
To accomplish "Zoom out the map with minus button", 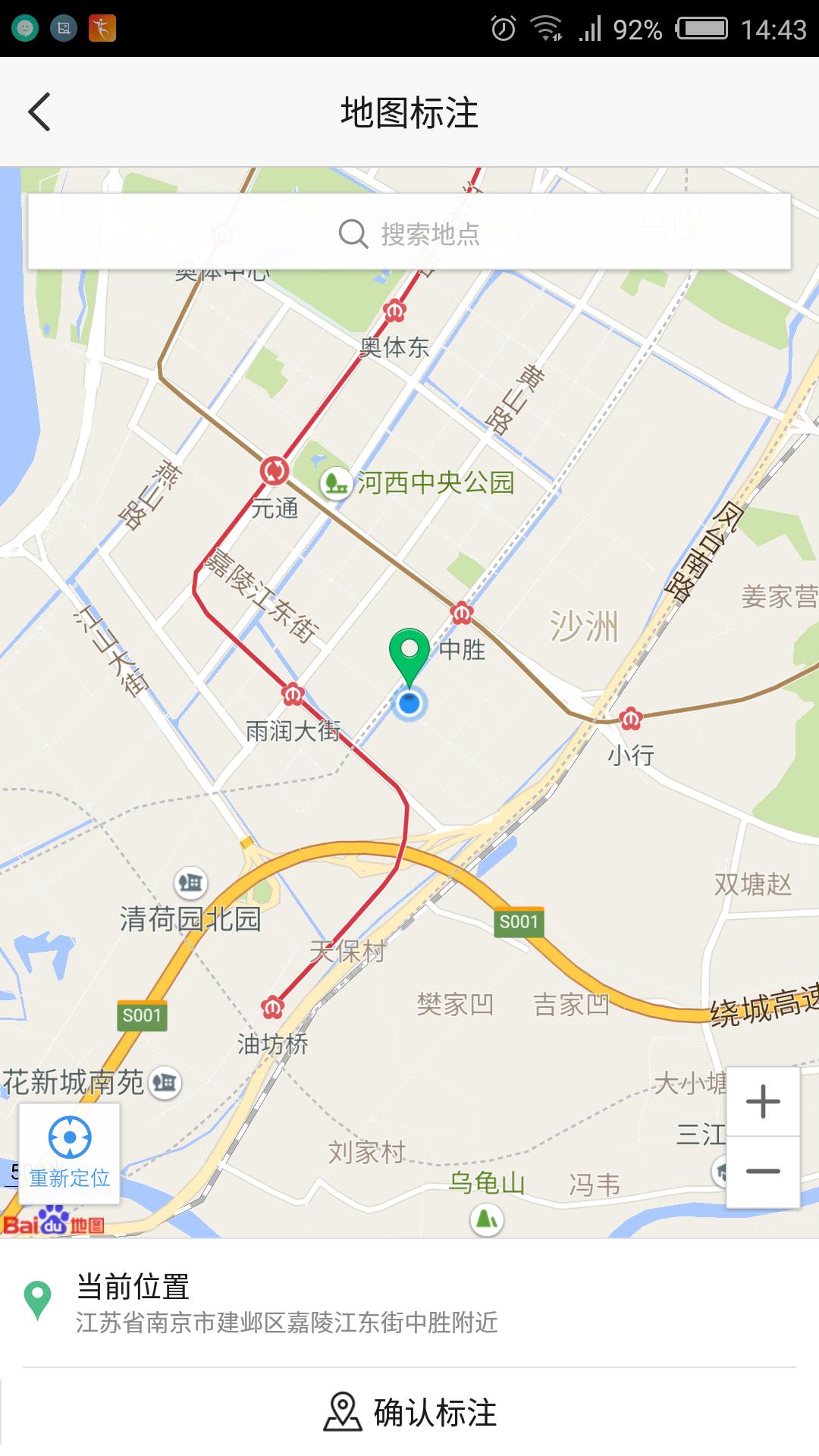I will pyautogui.click(x=762, y=1172).
